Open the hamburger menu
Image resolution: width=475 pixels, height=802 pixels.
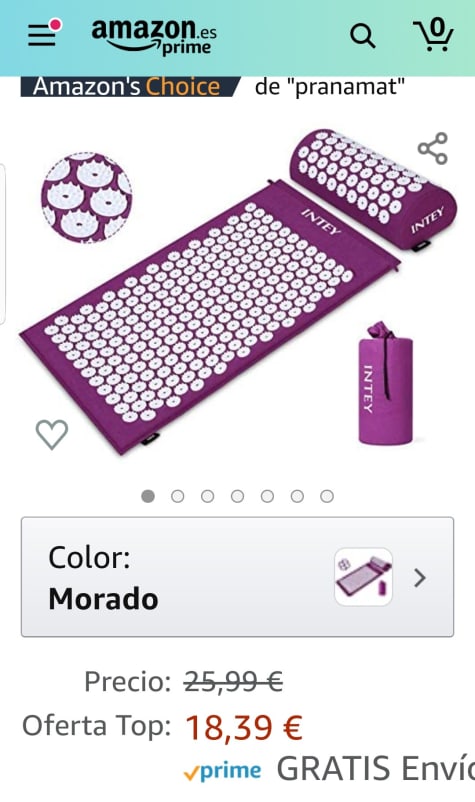click(x=44, y=34)
